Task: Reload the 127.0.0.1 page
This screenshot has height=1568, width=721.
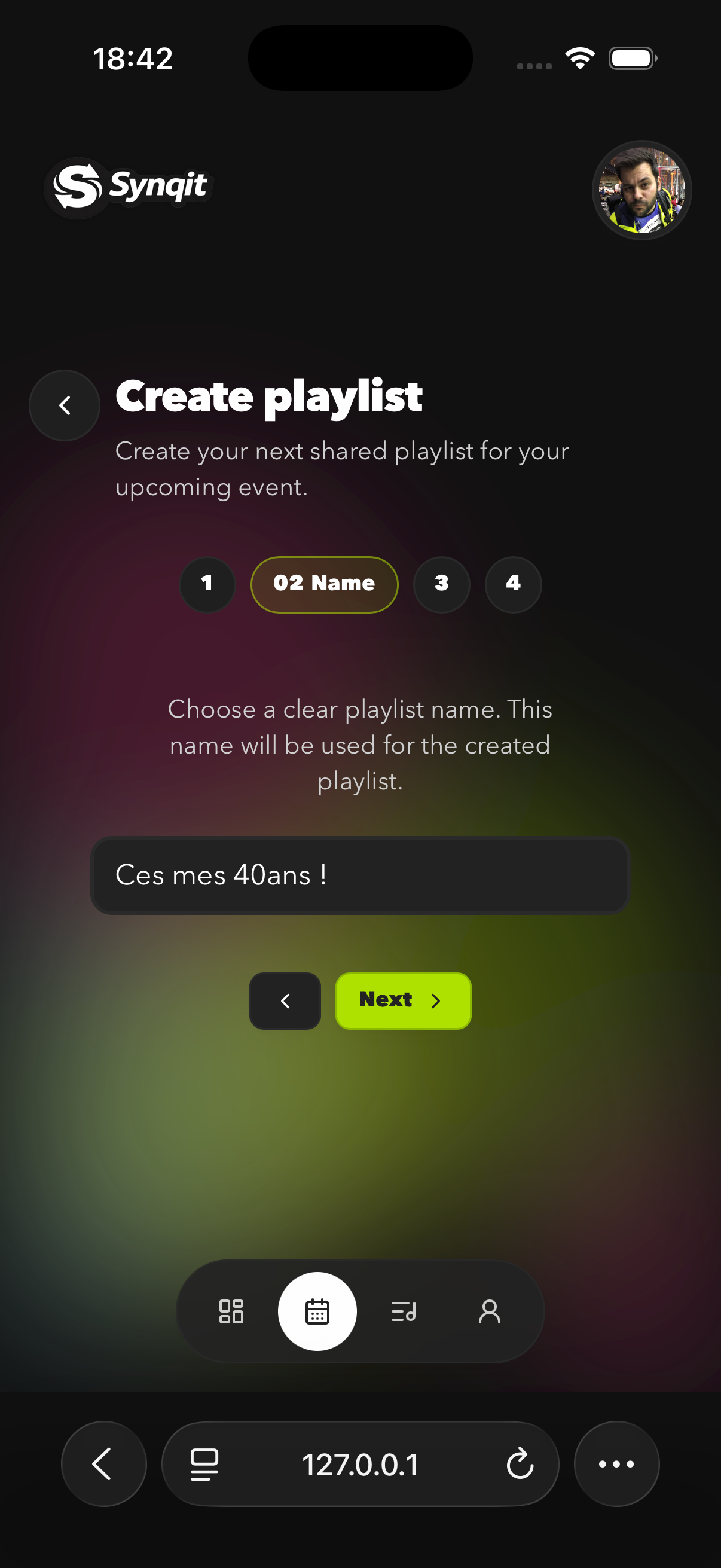Action: (x=520, y=1463)
